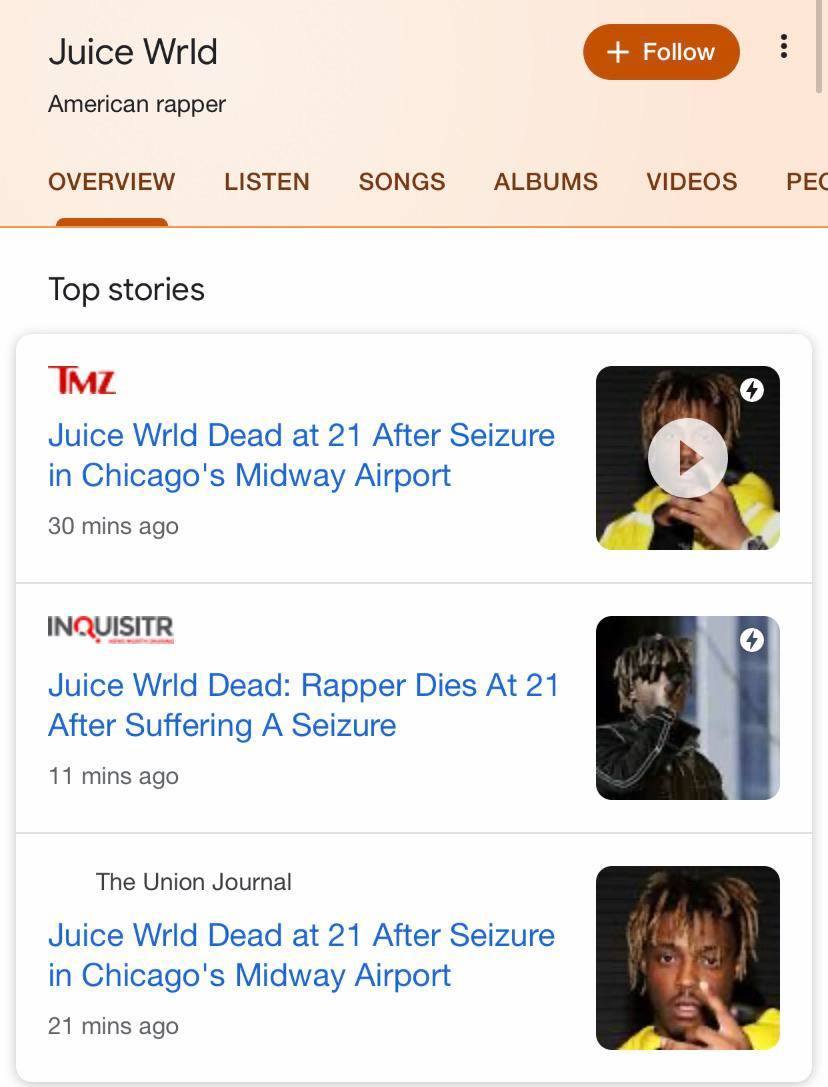The width and height of the screenshot is (828, 1087).
Task: Open Inquisitr article on rapper's seizure
Action: [302, 706]
